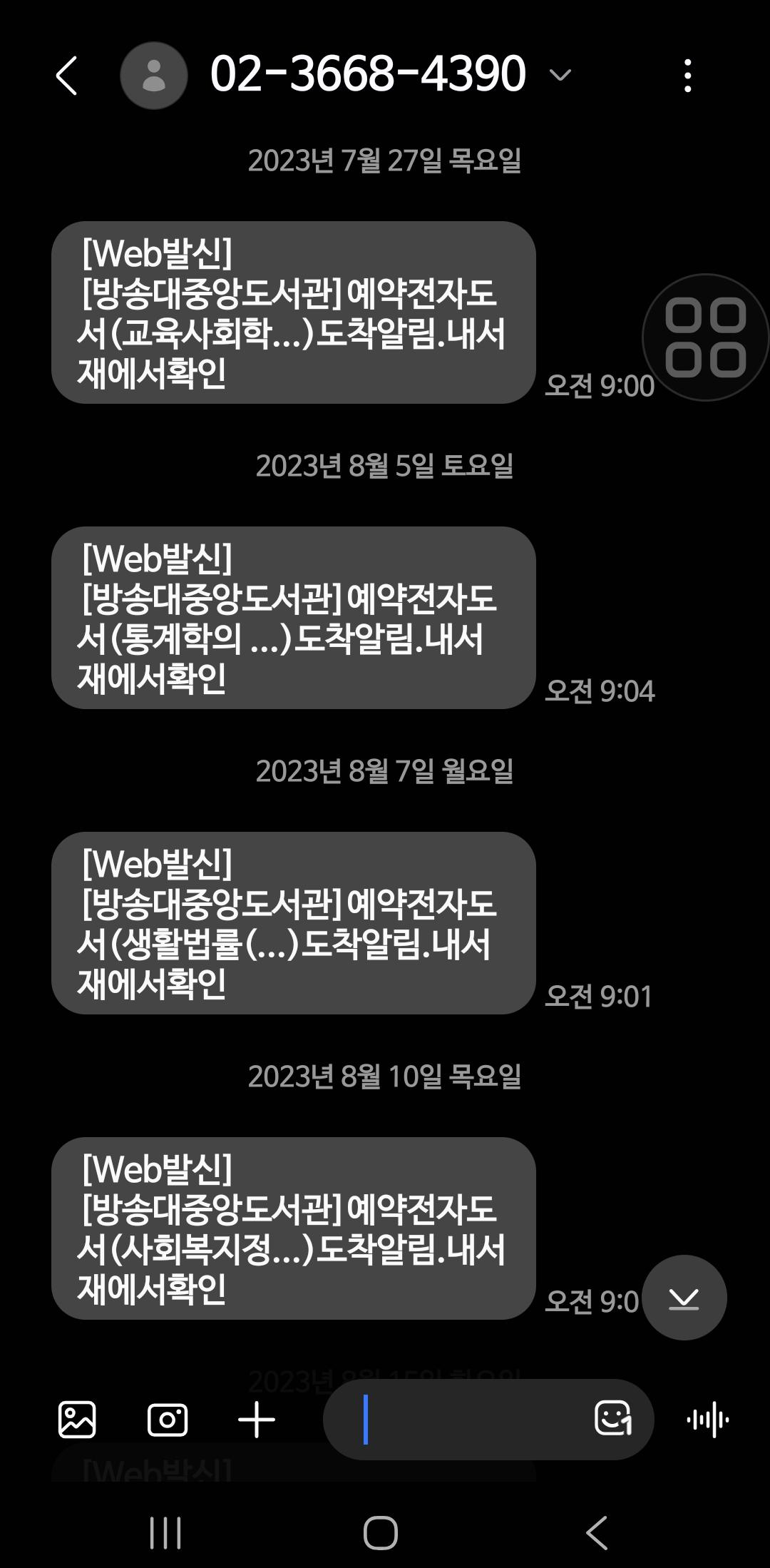770x1568 pixels.
Task: Tap the floating four-squares shortcut button
Action: [x=705, y=337]
